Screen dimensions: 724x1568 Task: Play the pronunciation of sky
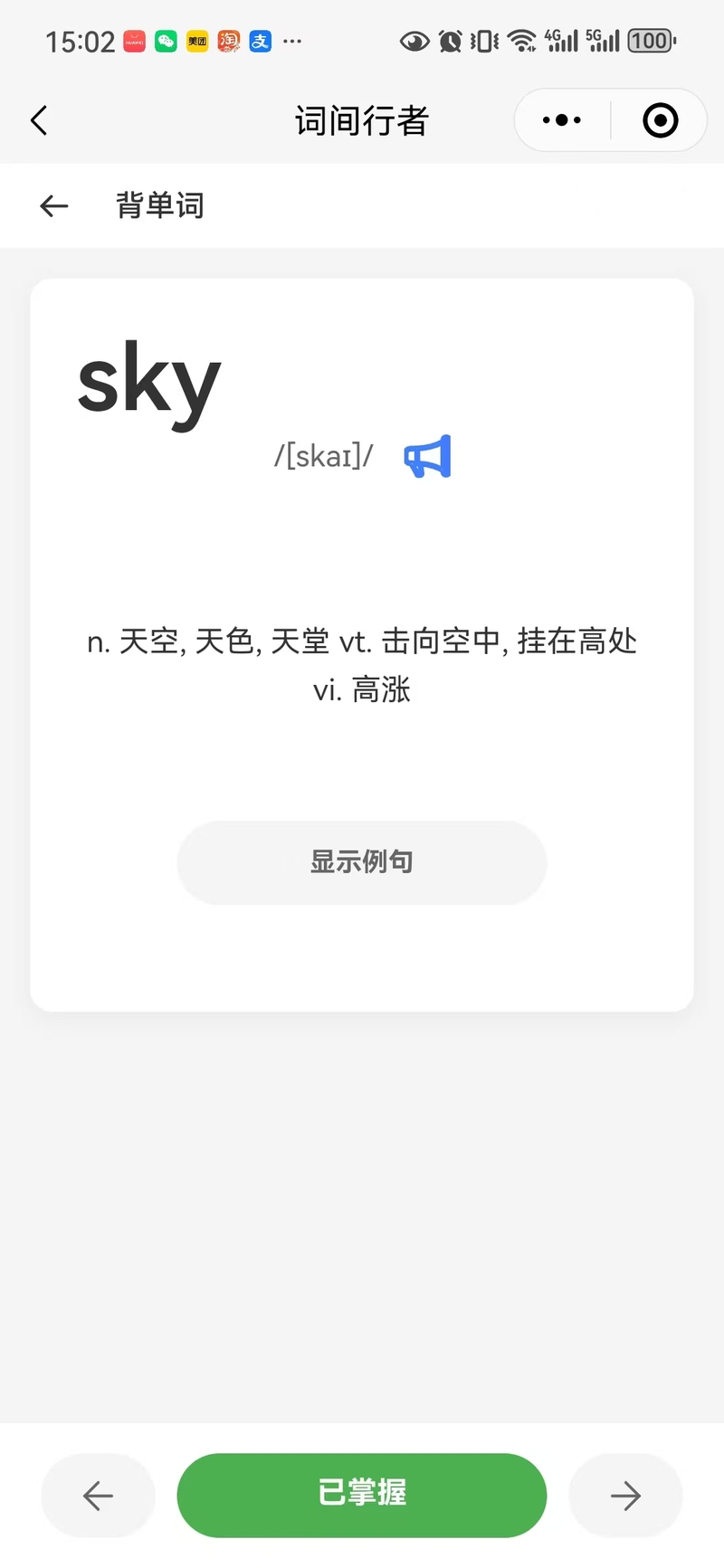click(x=427, y=457)
